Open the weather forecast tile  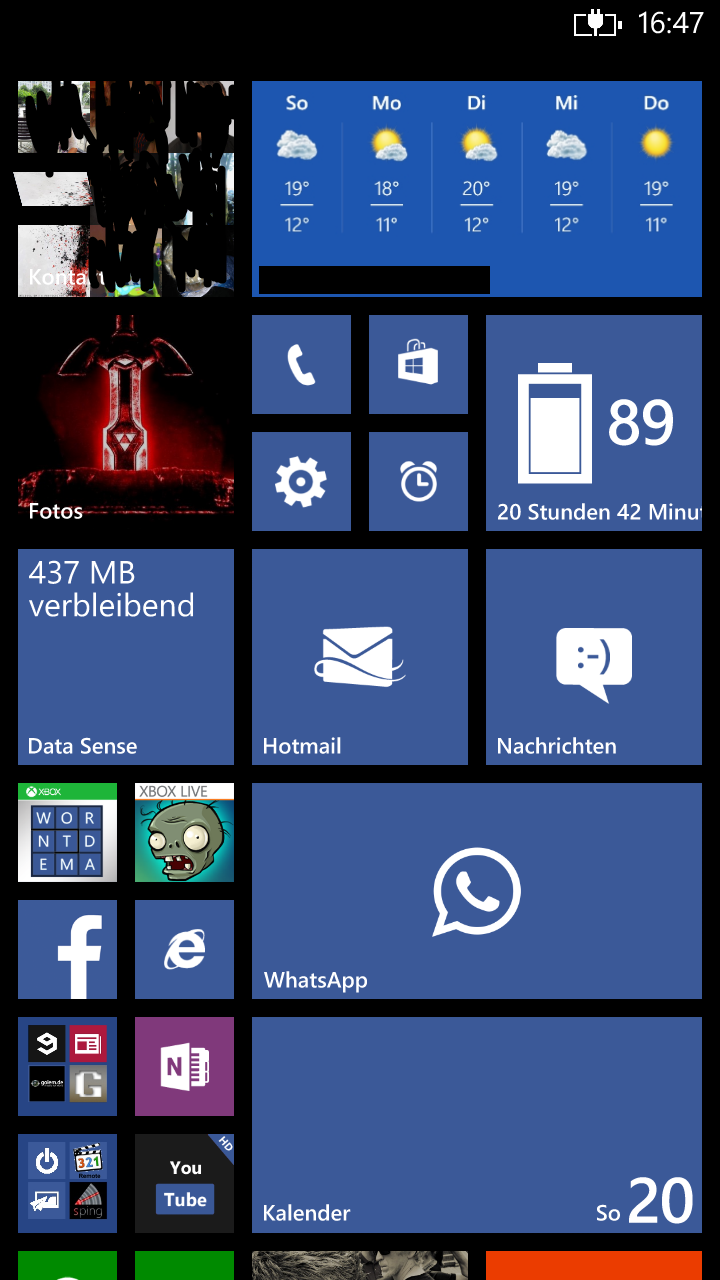coord(477,189)
